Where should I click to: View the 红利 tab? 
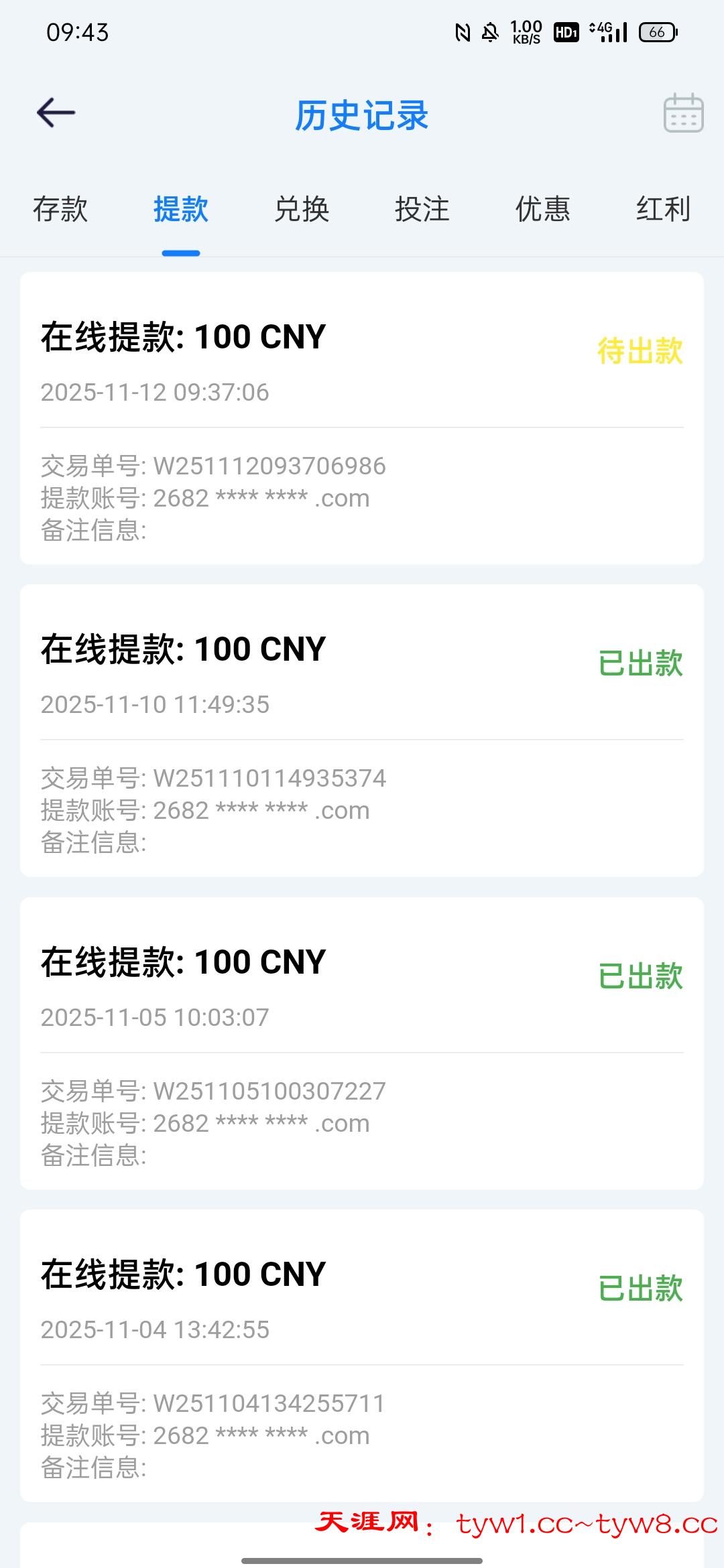pyautogui.click(x=663, y=209)
